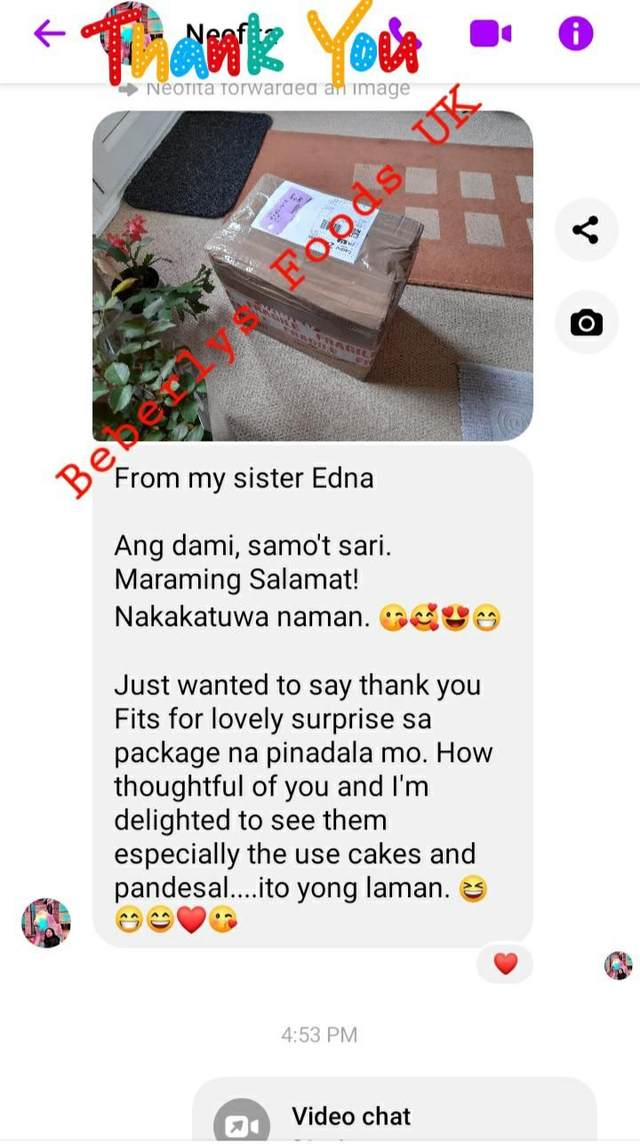
Task: Start a video call
Action: coord(490,34)
